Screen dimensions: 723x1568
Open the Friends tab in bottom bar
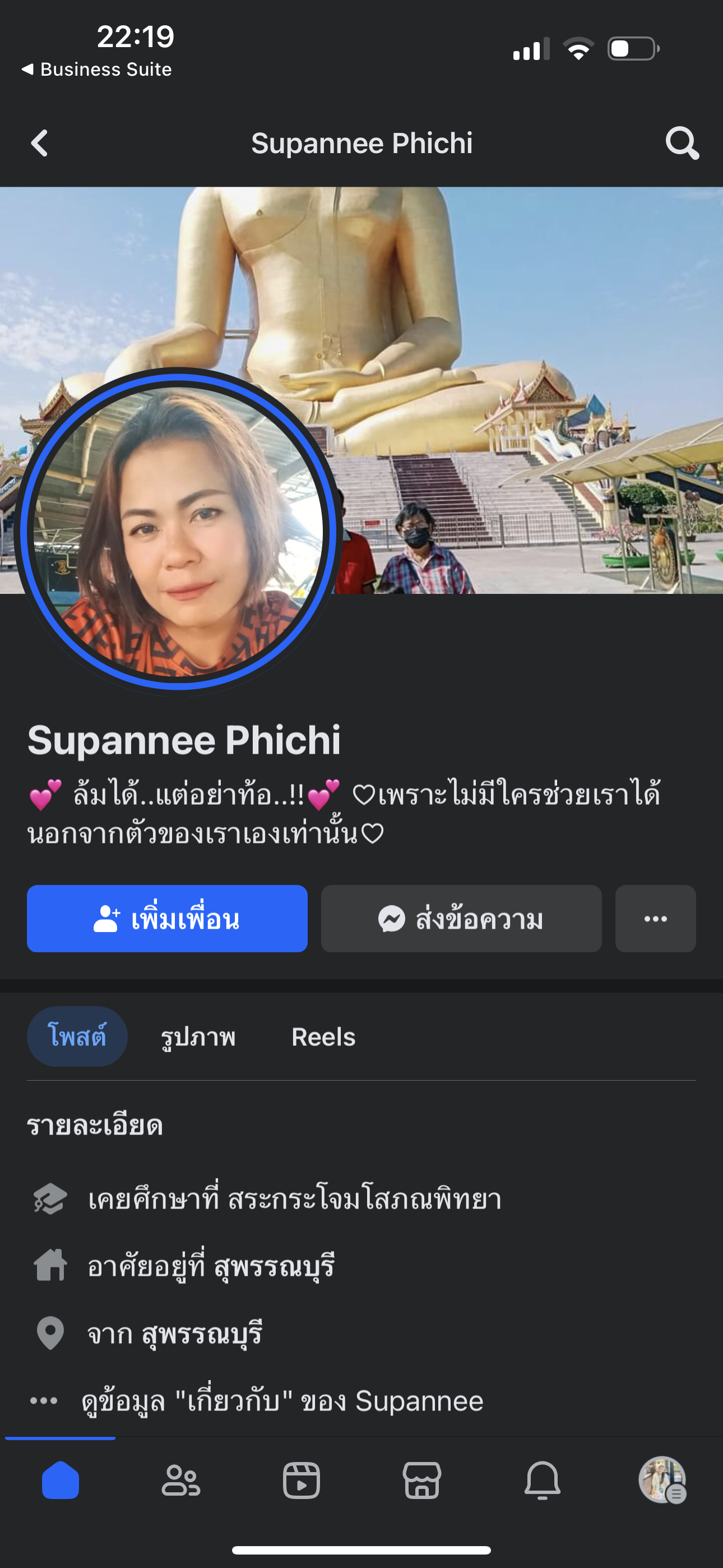click(x=180, y=1480)
